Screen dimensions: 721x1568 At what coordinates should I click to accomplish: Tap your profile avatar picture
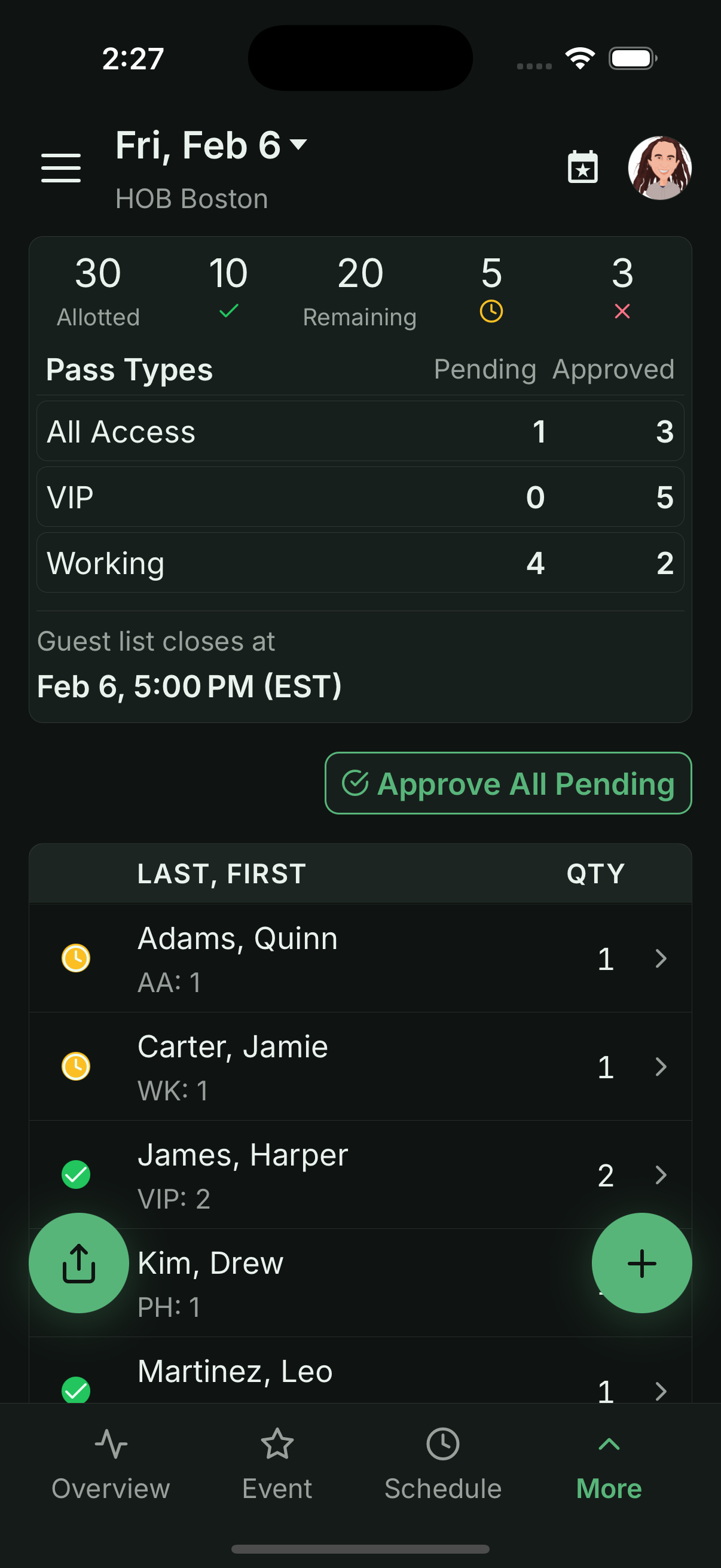pos(659,168)
